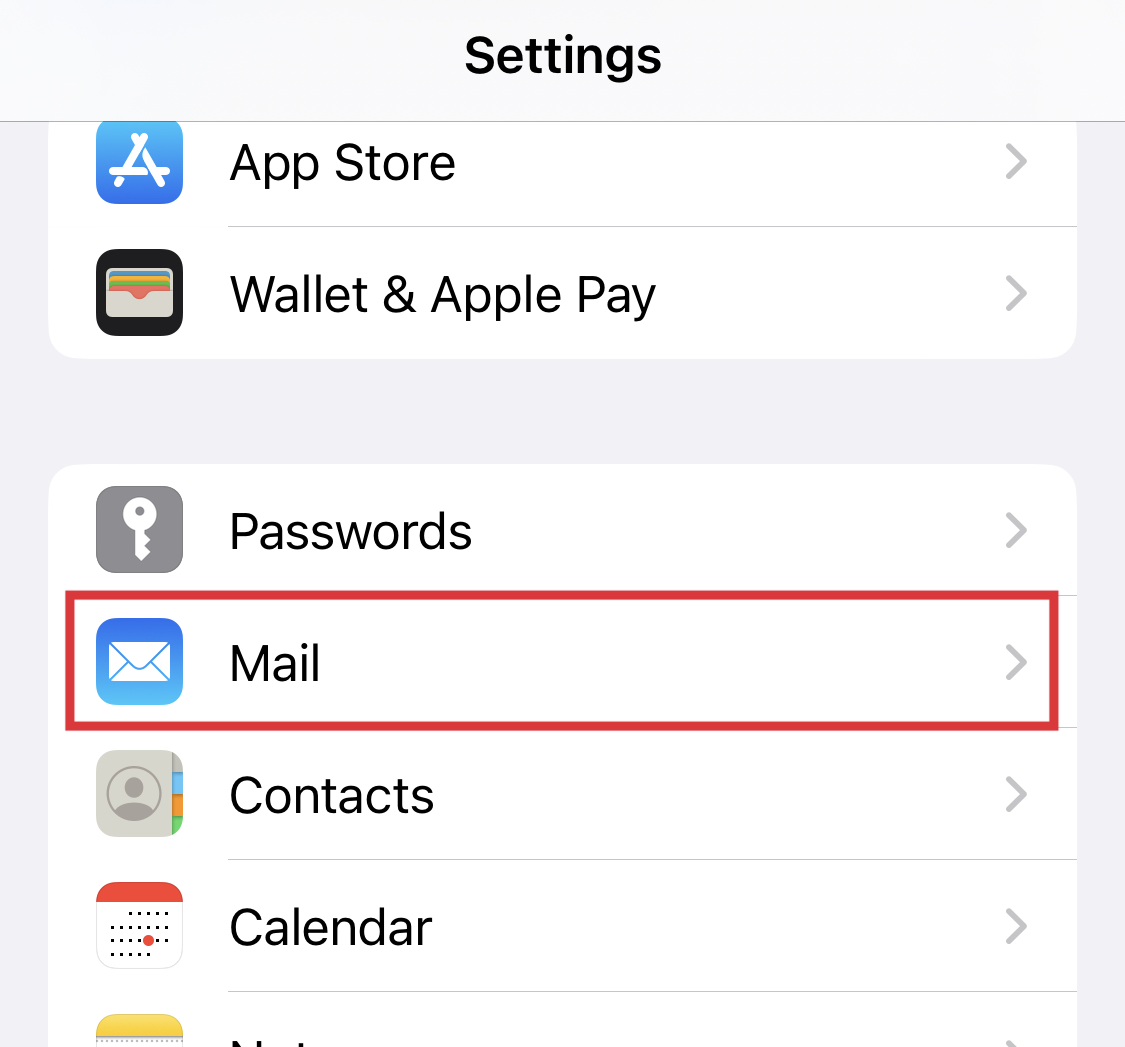View Calendar settings

pos(560,927)
